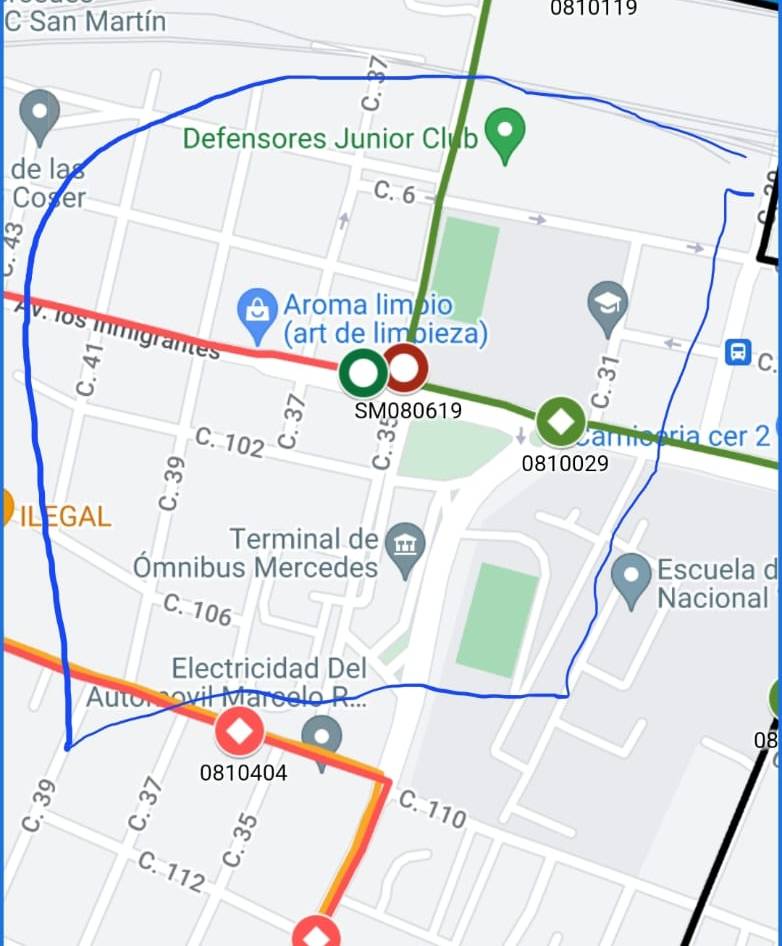
Task: Tap the red diamond marker 0810404
Action: pyautogui.click(x=240, y=732)
